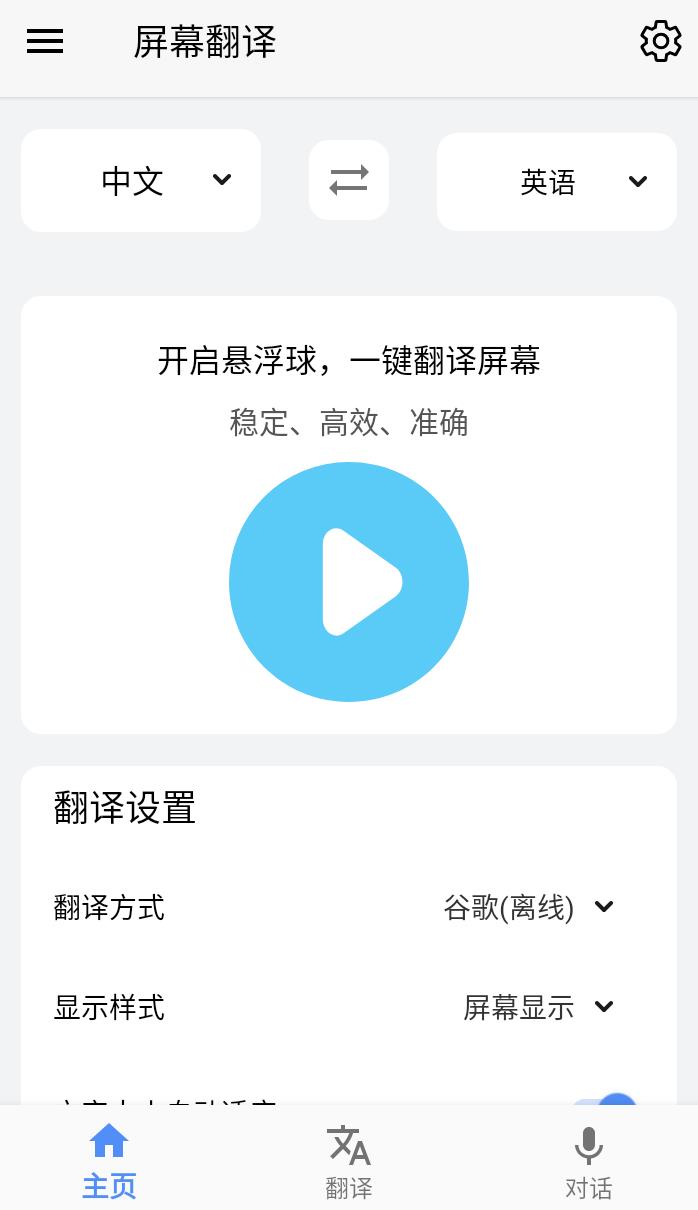Image resolution: width=698 pixels, height=1210 pixels.
Task: Open the 中文 source language dropdown
Action: click(x=141, y=181)
